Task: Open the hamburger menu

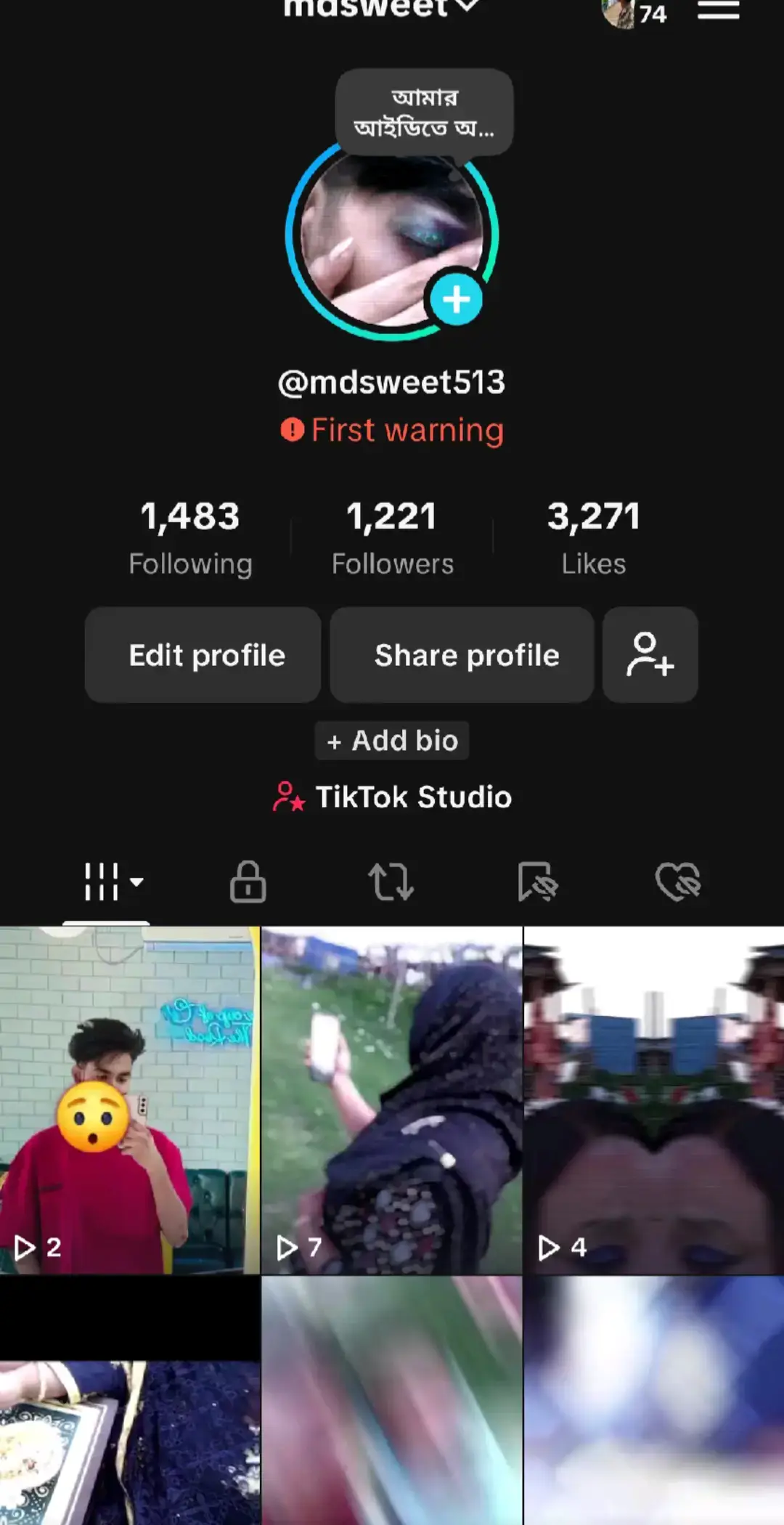Action: coord(718,10)
